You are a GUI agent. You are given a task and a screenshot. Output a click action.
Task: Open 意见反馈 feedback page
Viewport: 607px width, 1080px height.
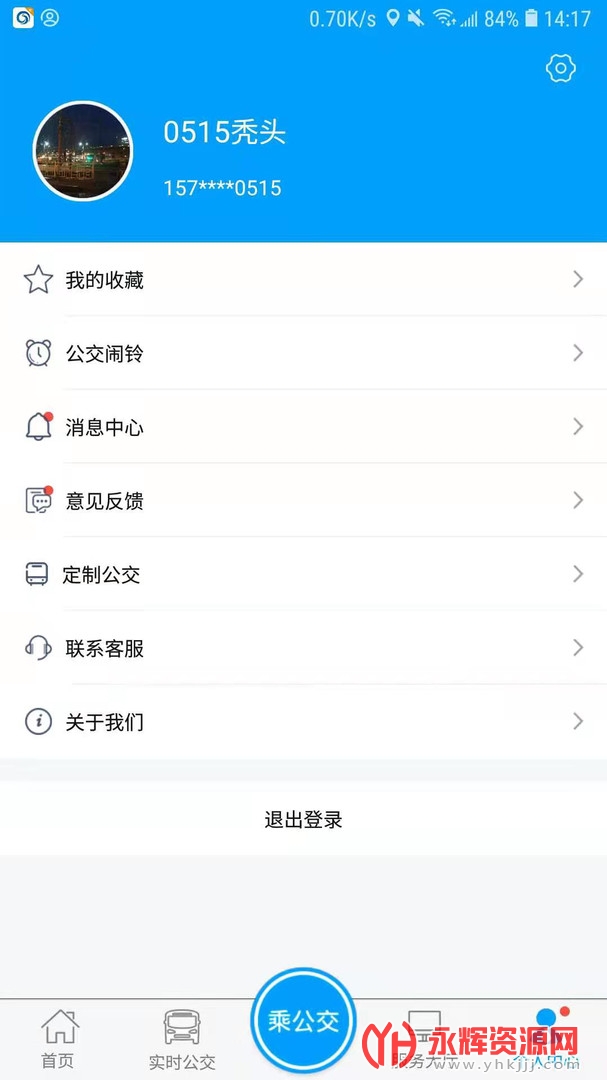coord(303,501)
